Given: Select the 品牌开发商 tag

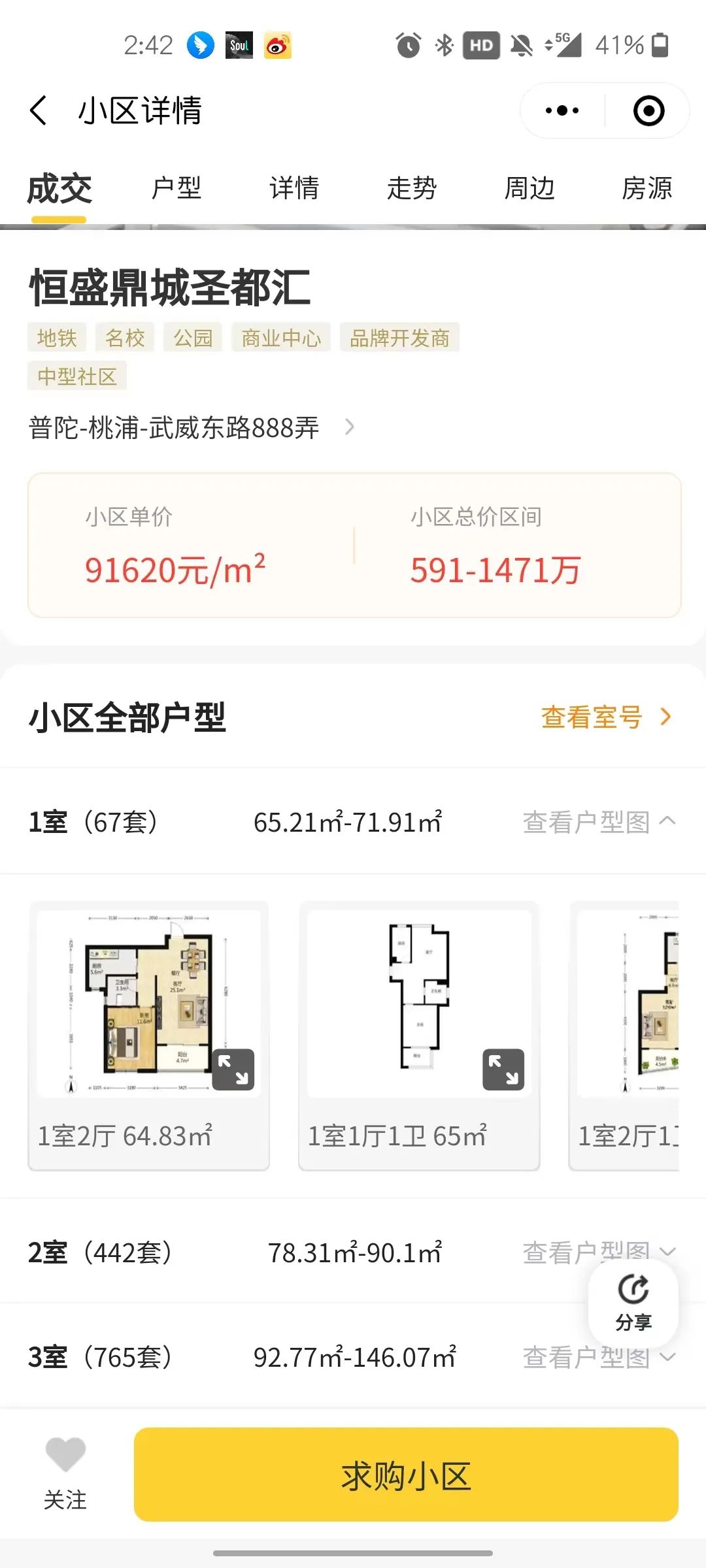Looking at the screenshot, I should [x=399, y=337].
